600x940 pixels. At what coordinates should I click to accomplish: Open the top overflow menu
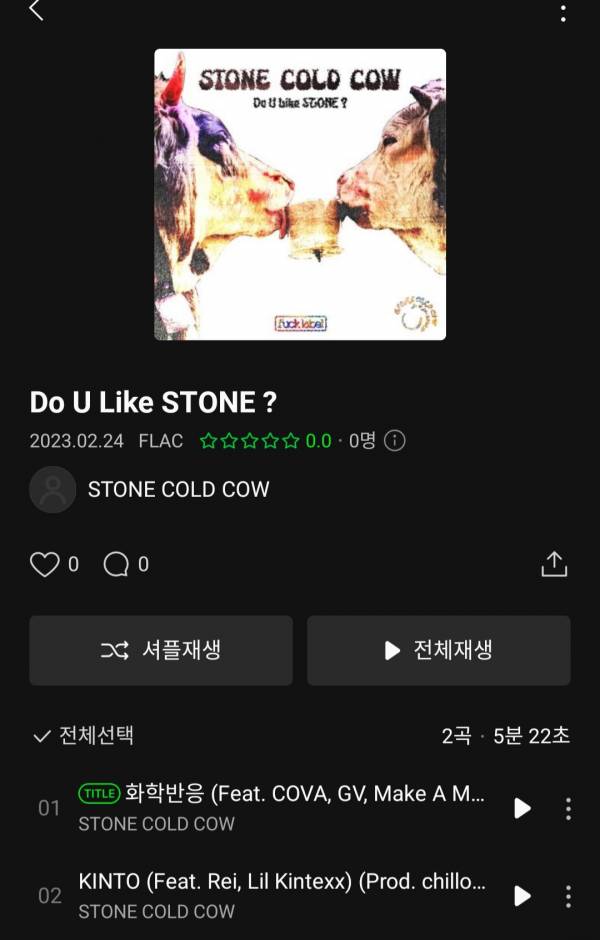563,13
